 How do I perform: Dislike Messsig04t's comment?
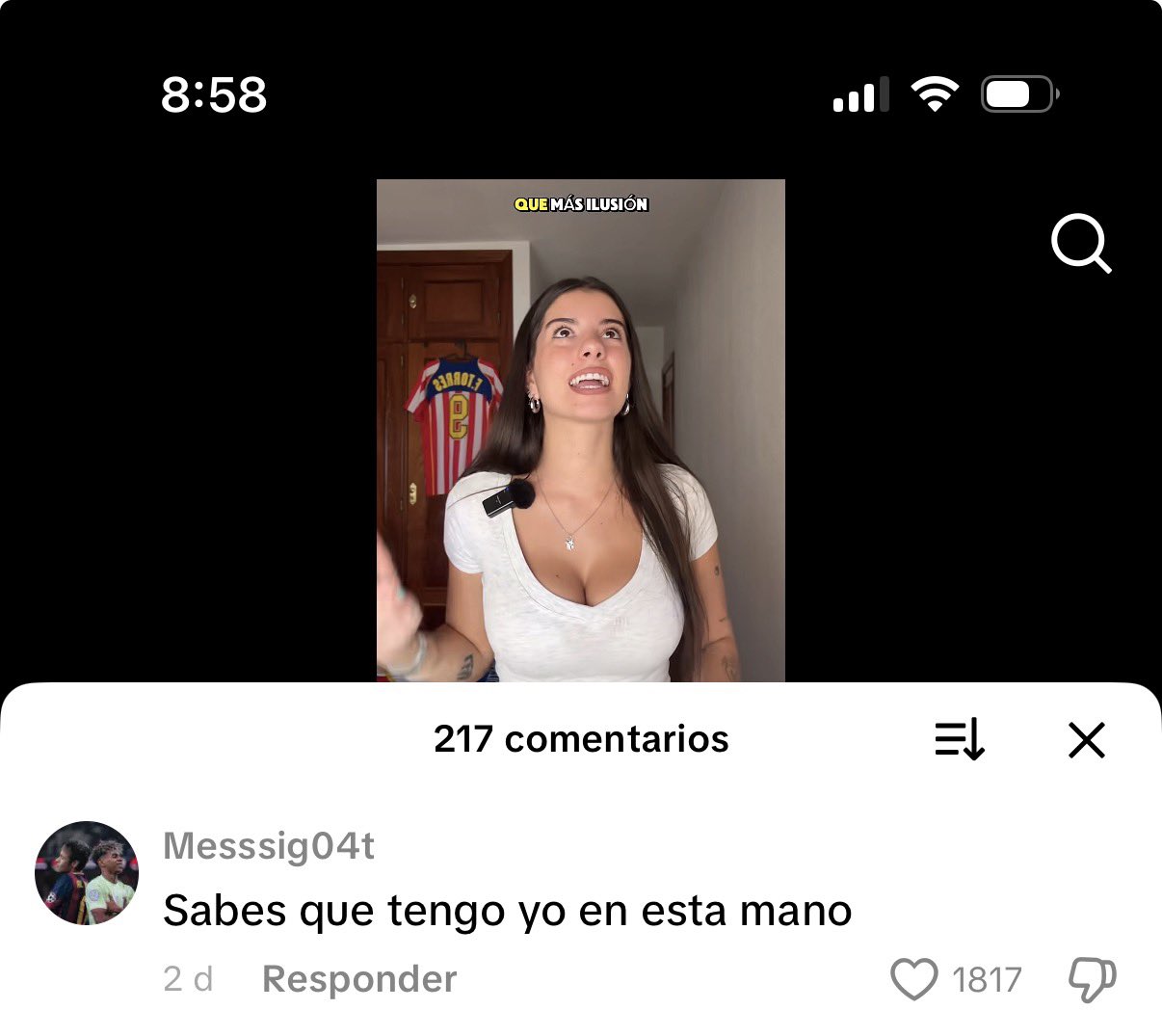coord(1092,979)
